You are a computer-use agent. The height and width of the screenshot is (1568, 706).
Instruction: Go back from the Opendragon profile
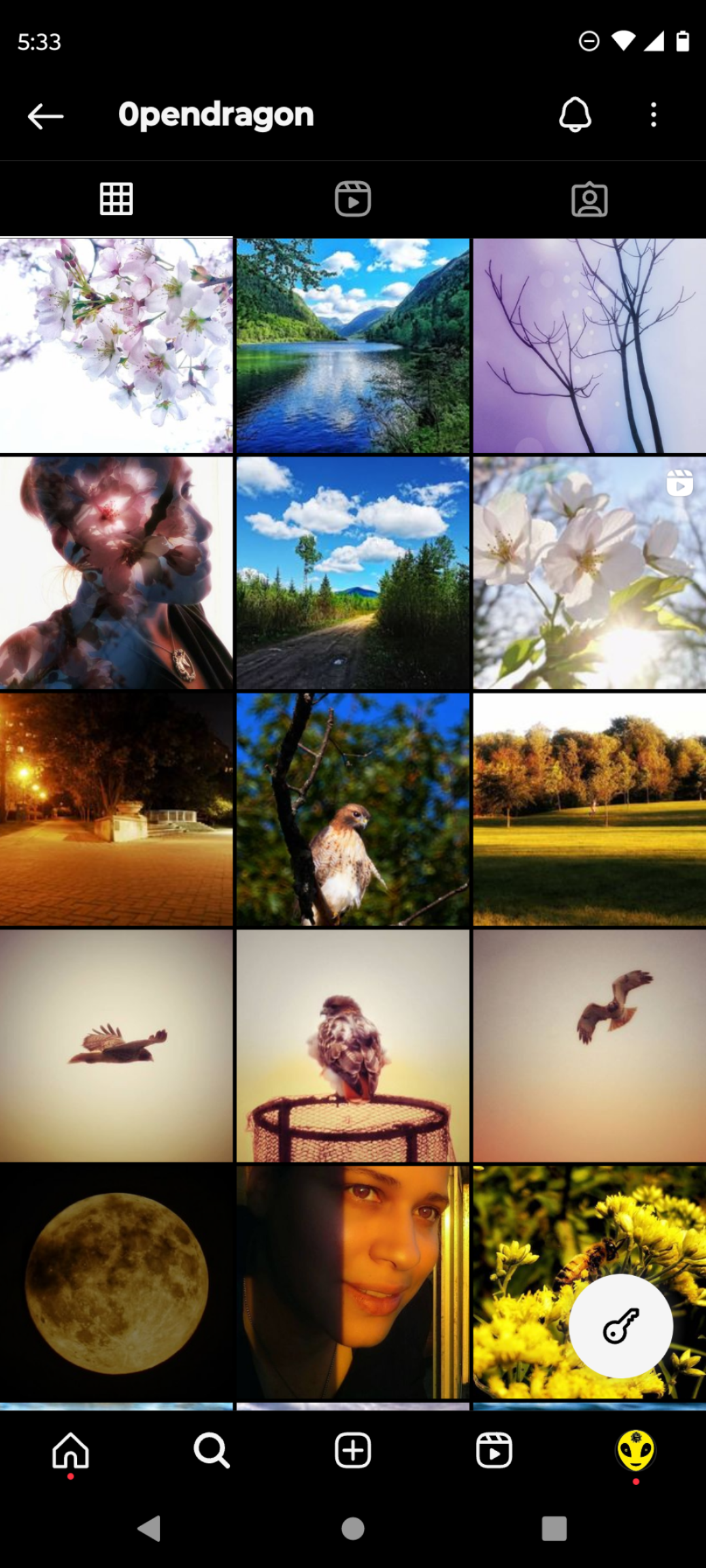(46, 116)
